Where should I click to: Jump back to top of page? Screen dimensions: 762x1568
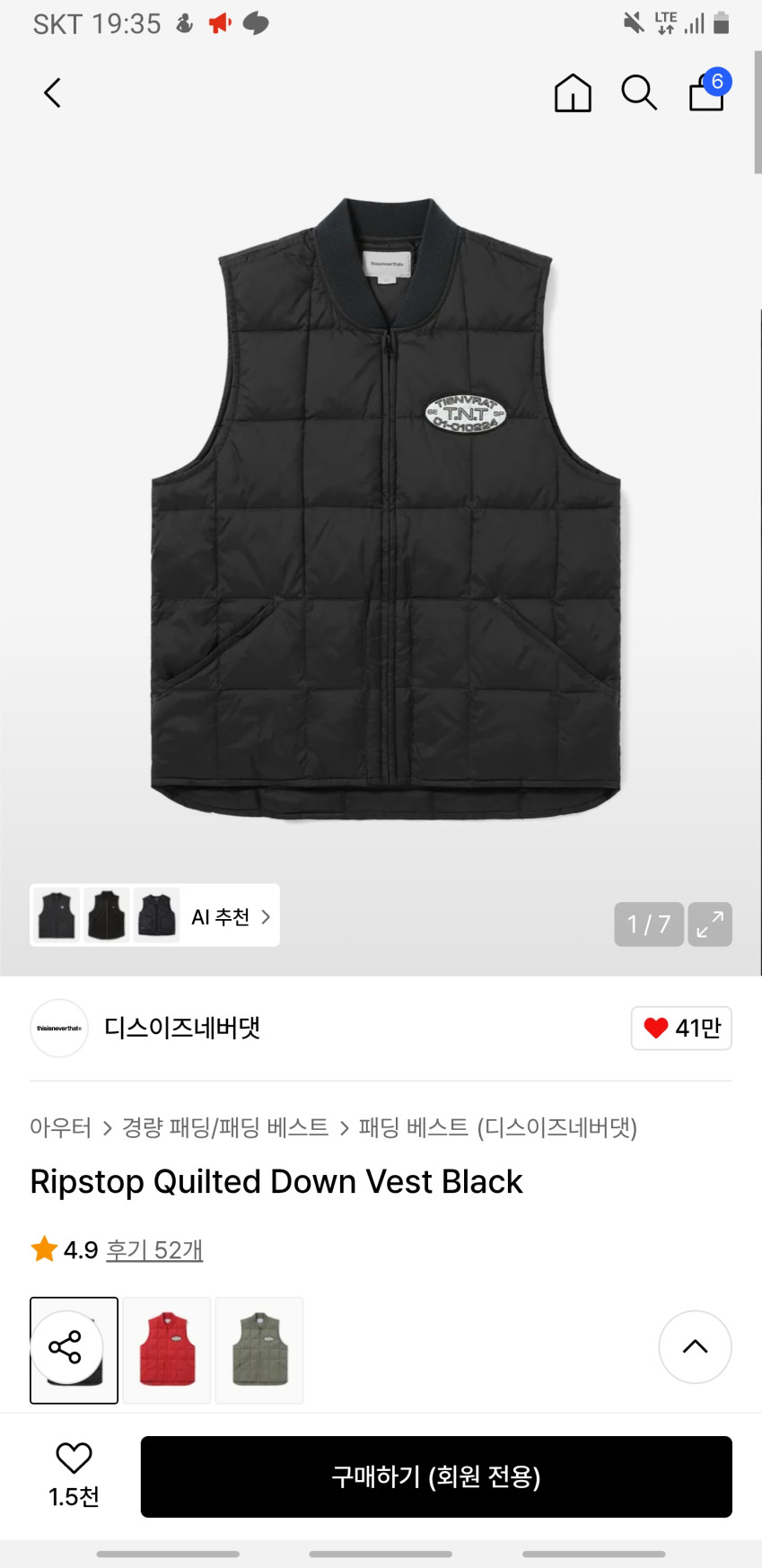[x=695, y=1346]
